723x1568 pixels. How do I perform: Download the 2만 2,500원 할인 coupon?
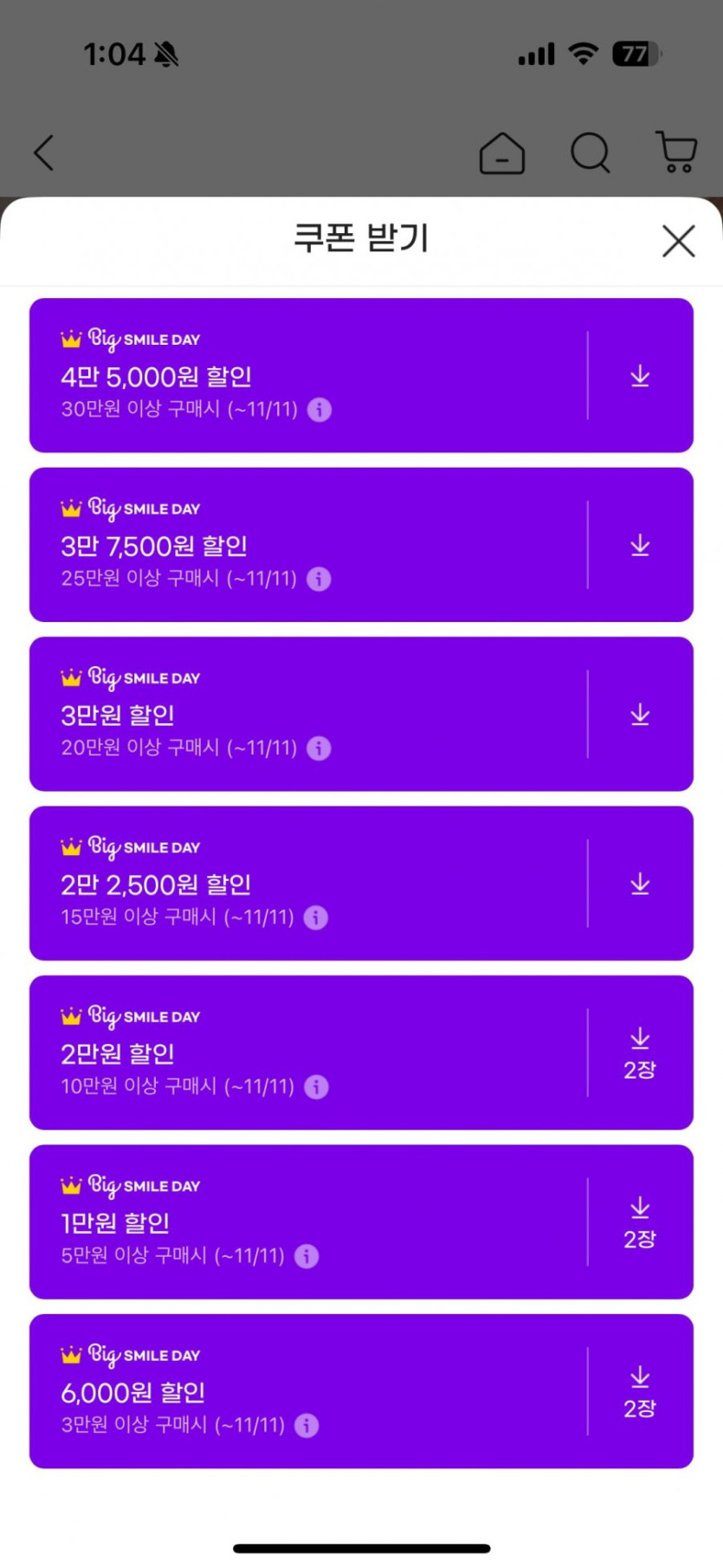[640, 884]
